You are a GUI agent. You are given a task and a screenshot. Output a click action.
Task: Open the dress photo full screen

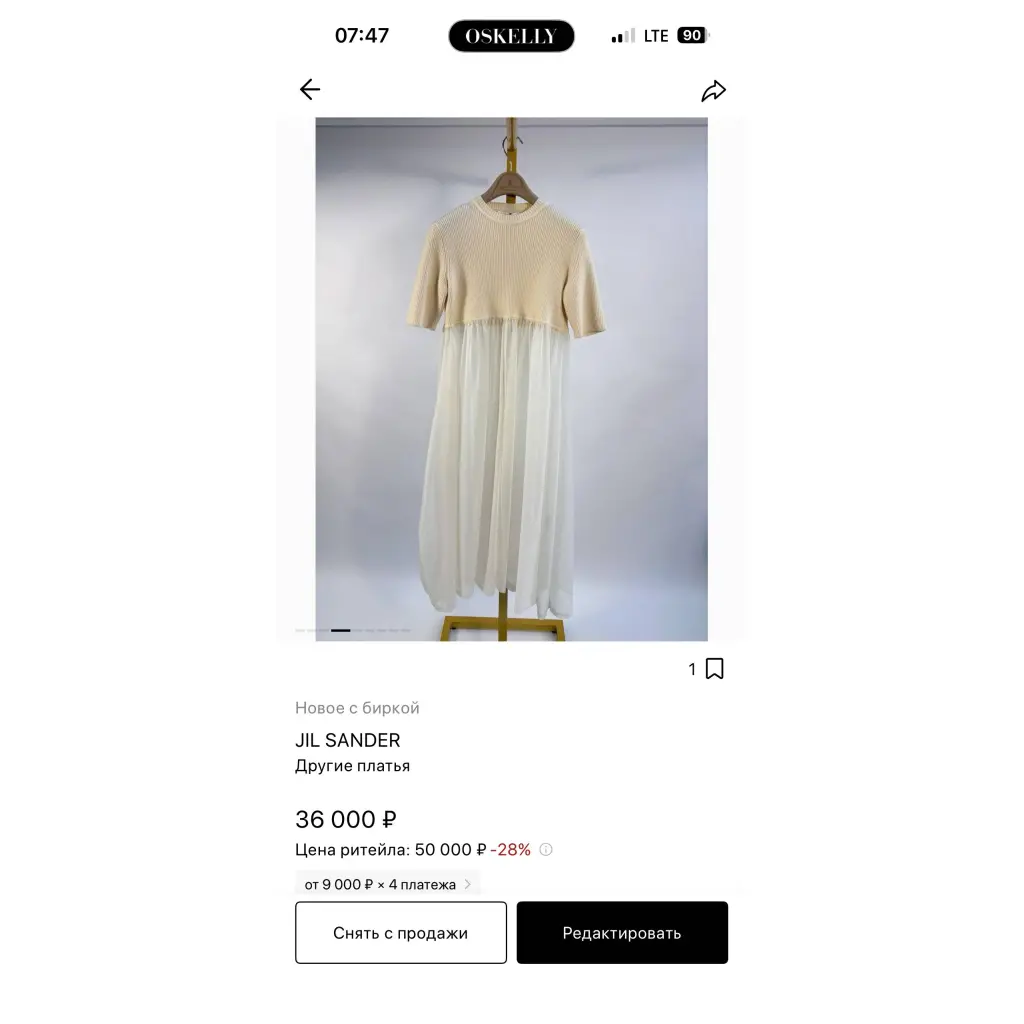point(511,379)
